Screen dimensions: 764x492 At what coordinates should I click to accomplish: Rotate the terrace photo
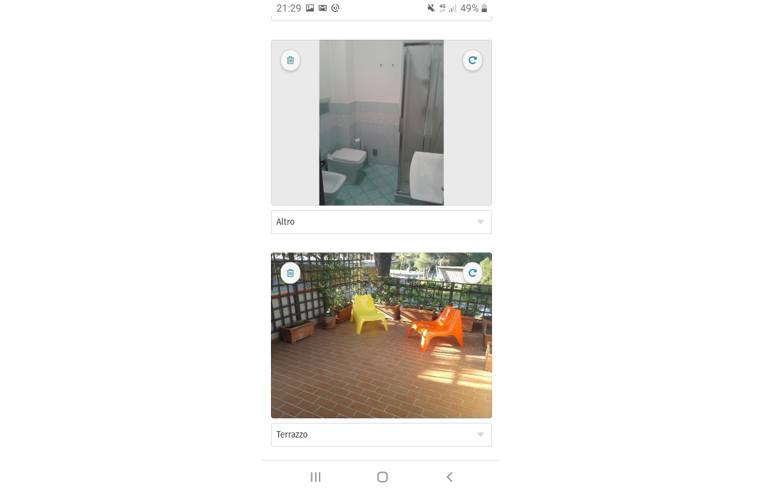point(472,272)
